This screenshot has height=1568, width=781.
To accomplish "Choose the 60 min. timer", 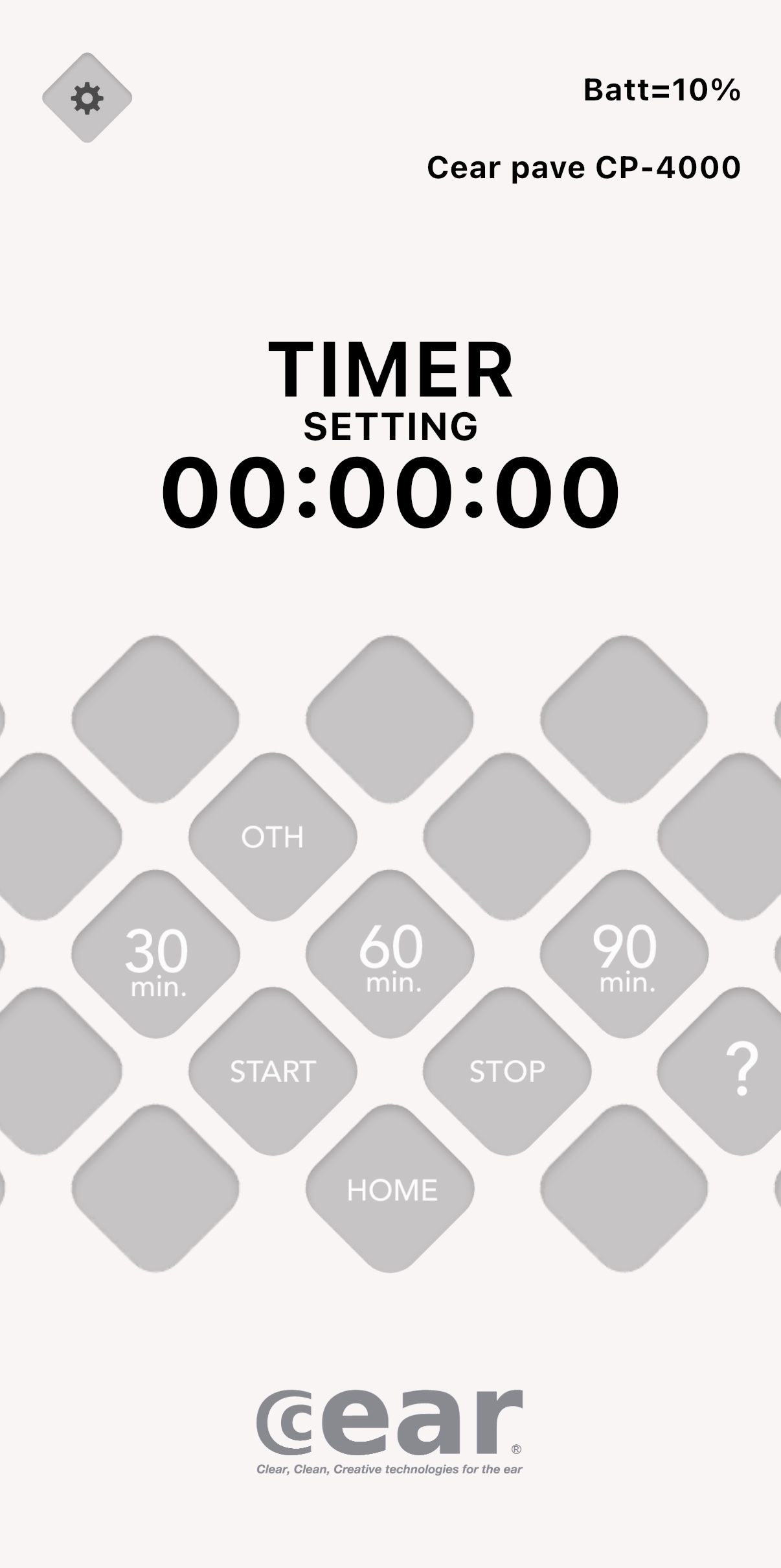I will tap(390, 954).
